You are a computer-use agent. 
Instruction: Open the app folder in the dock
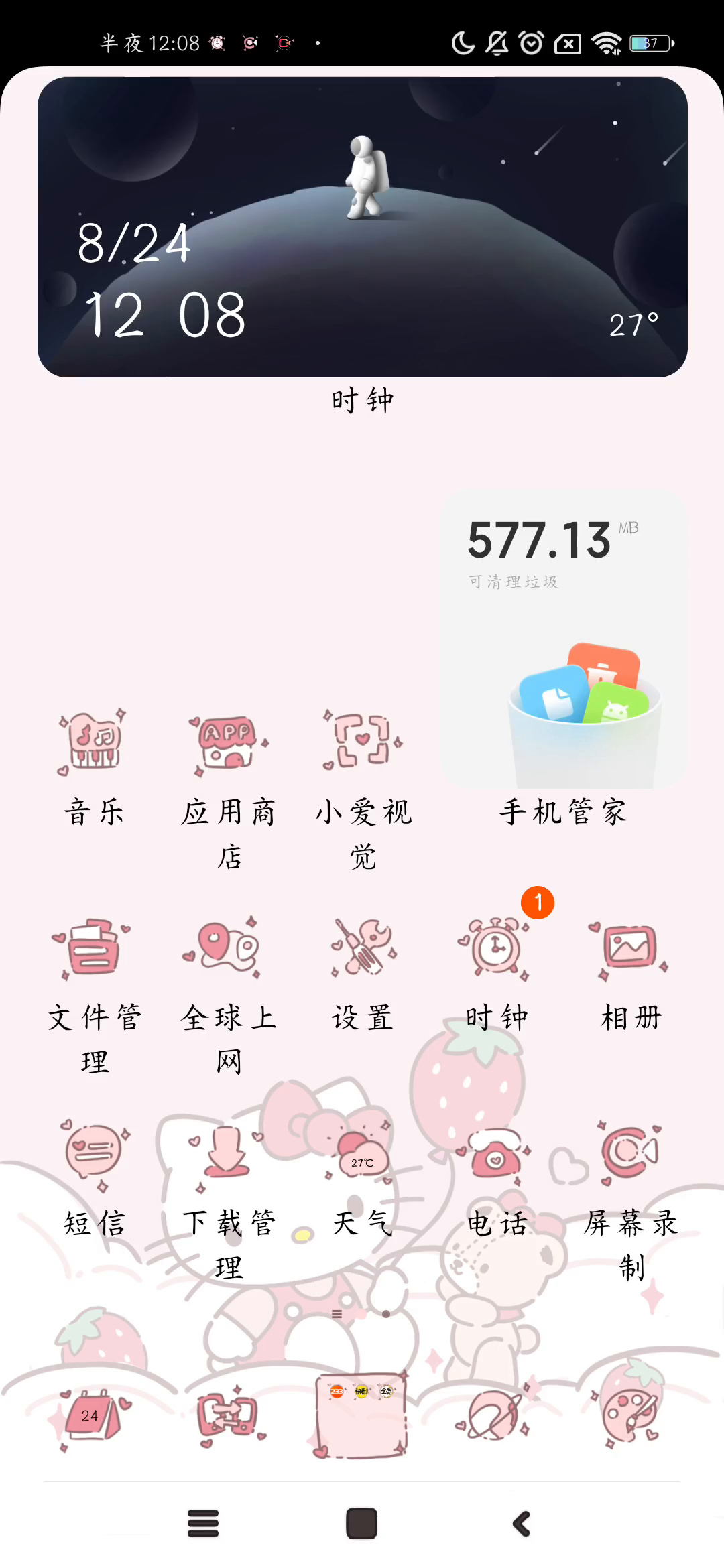point(362,1414)
